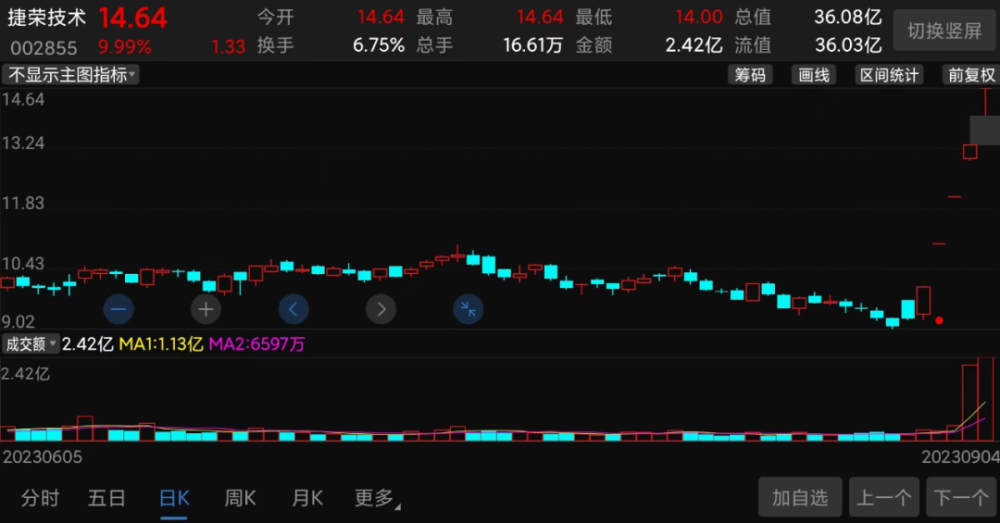
Task: Select the 画线 drawing tool
Action: (812, 75)
